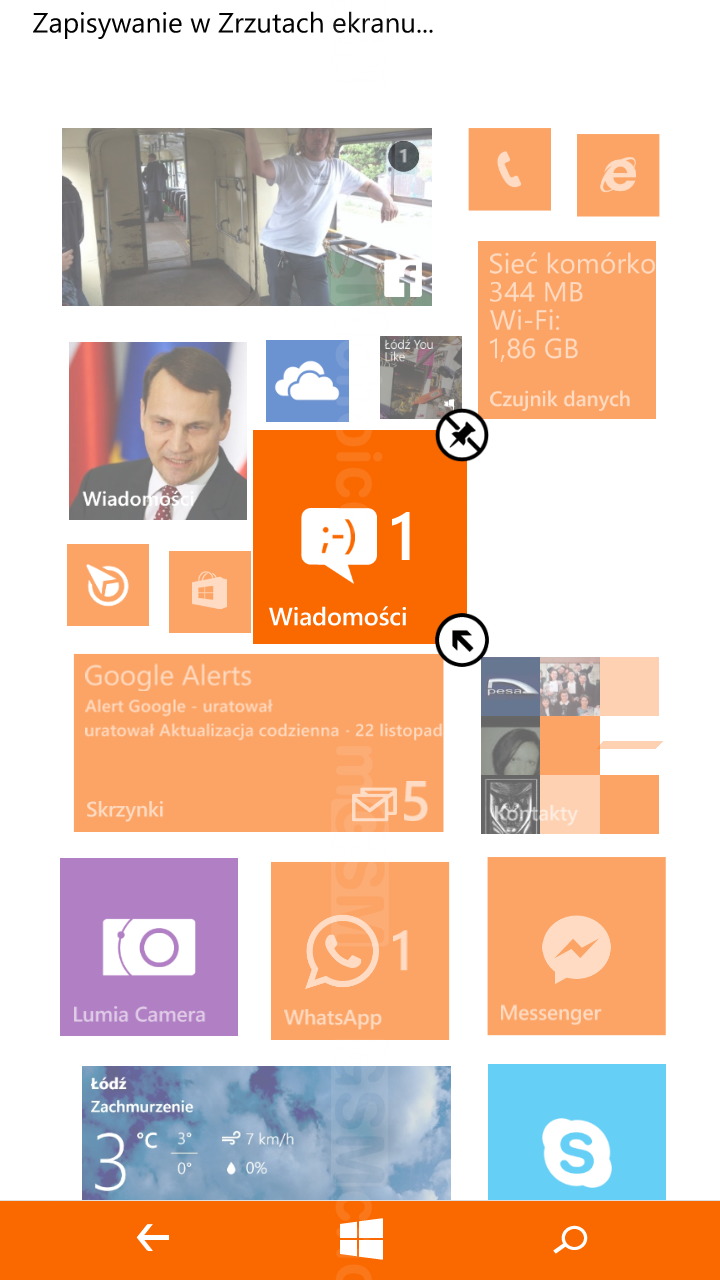
Task: Select the Internet Explorer tile
Action: coord(618,175)
